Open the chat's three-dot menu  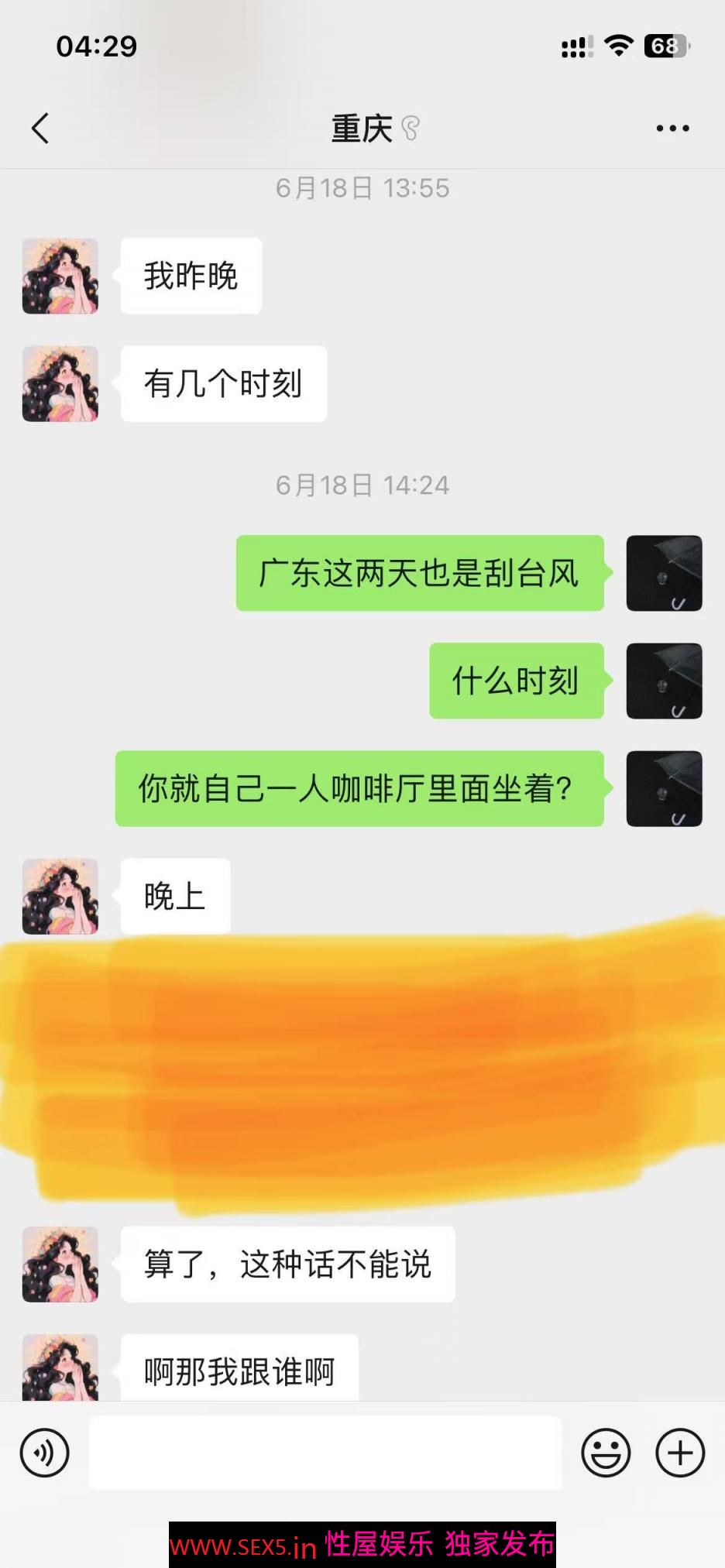click(x=672, y=129)
